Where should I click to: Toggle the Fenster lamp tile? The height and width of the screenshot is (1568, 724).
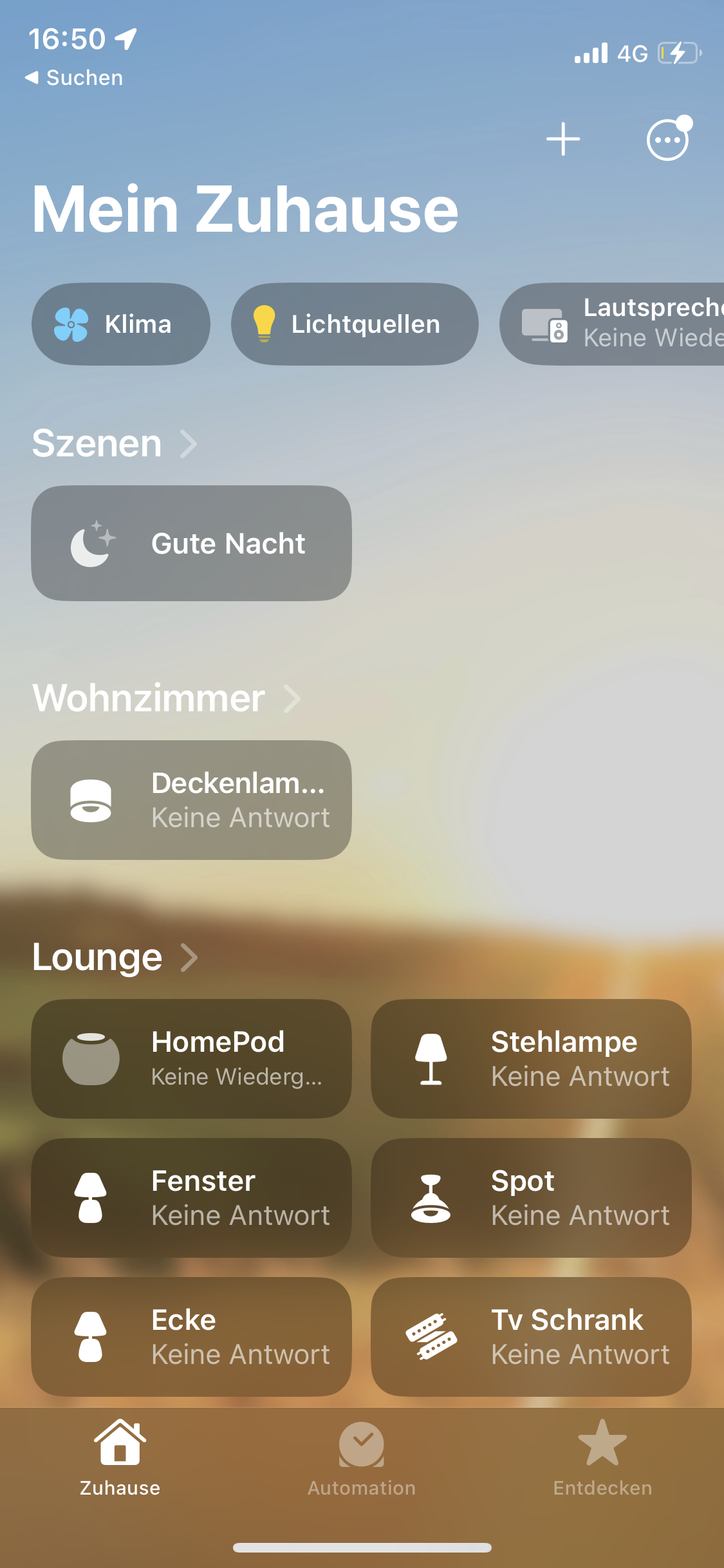tap(191, 1198)
